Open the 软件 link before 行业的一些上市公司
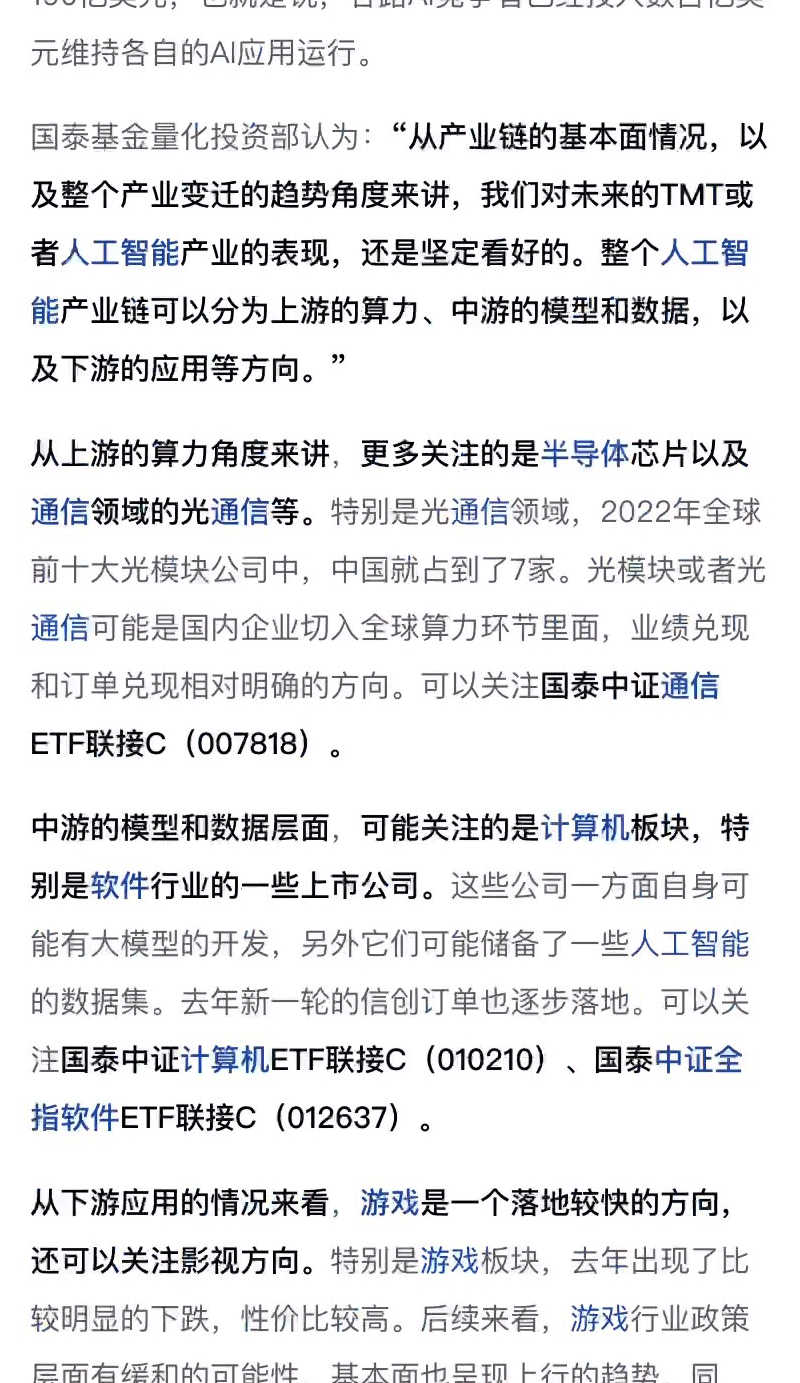800x1383 pixels. [x=120, y=885]
